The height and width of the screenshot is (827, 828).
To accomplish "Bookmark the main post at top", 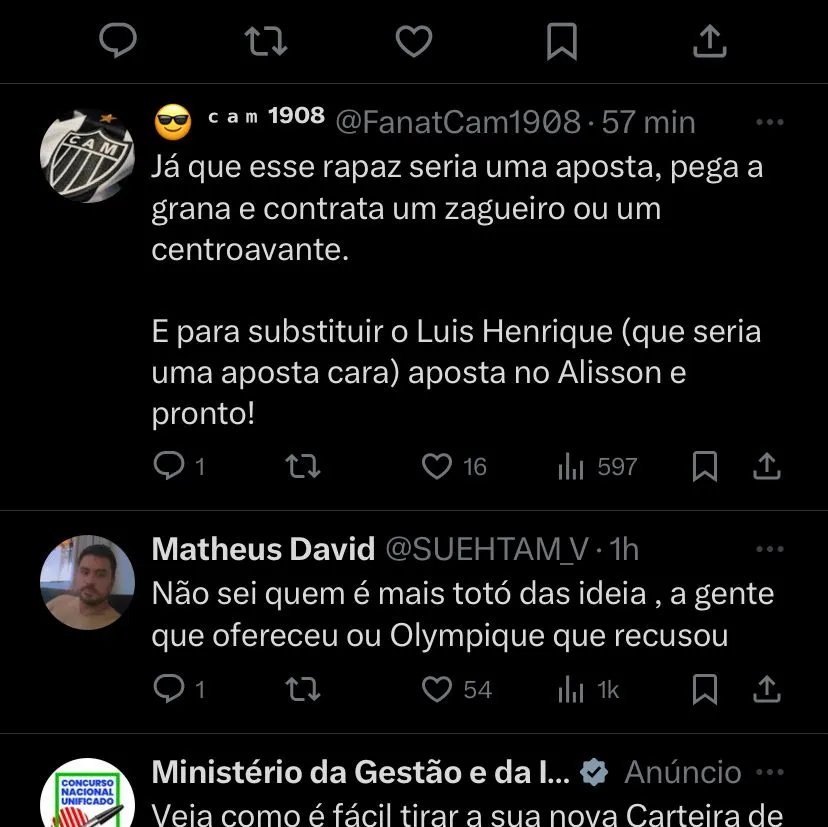I will (561, 41).
